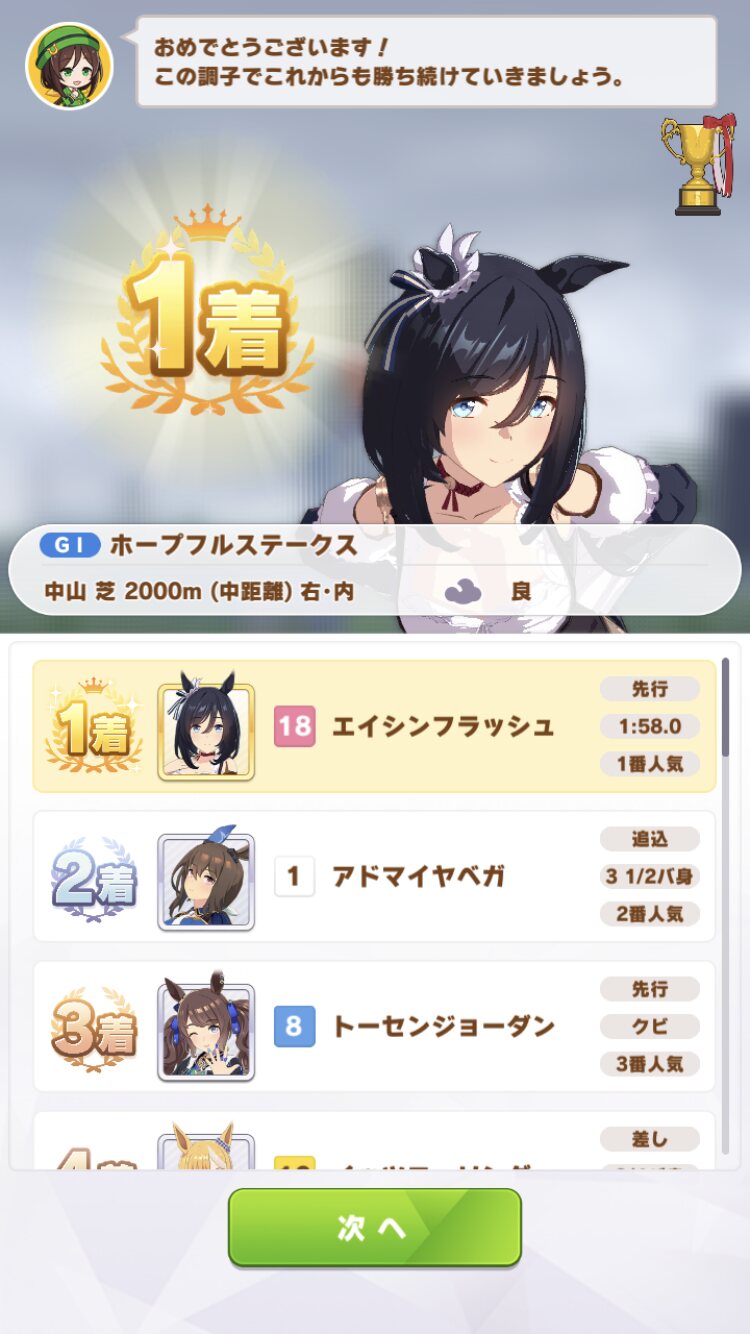Tap the 次へ button to continue
This screenshot has width=750, height=1334.
[x=375, y=1227]
